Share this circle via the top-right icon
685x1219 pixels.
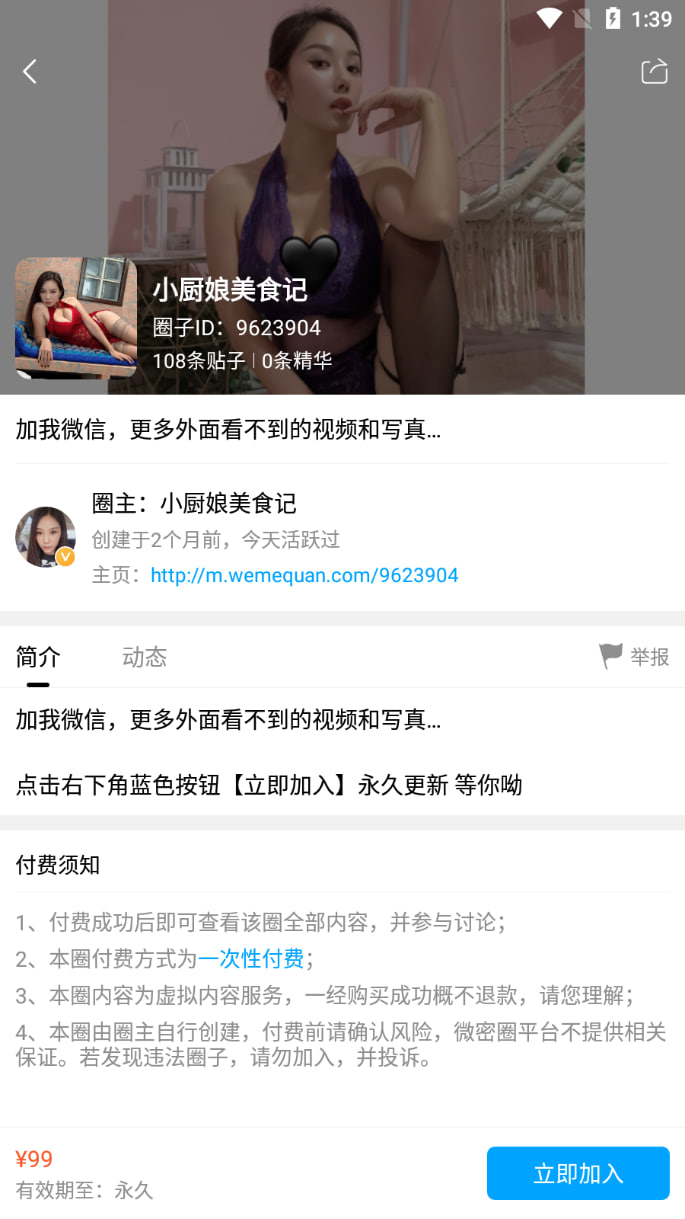(x=654, y=71)
